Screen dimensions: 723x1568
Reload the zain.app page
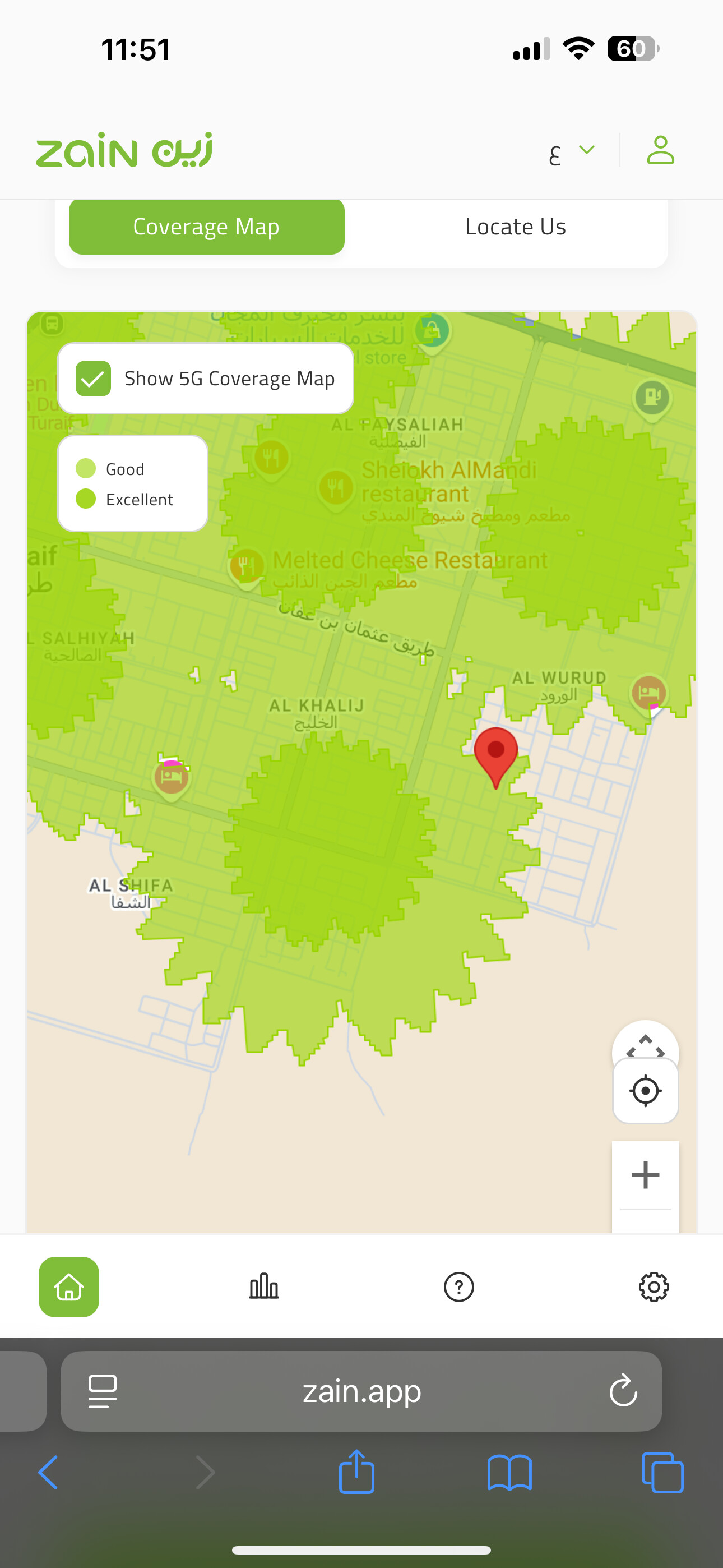click(623, 1391)
